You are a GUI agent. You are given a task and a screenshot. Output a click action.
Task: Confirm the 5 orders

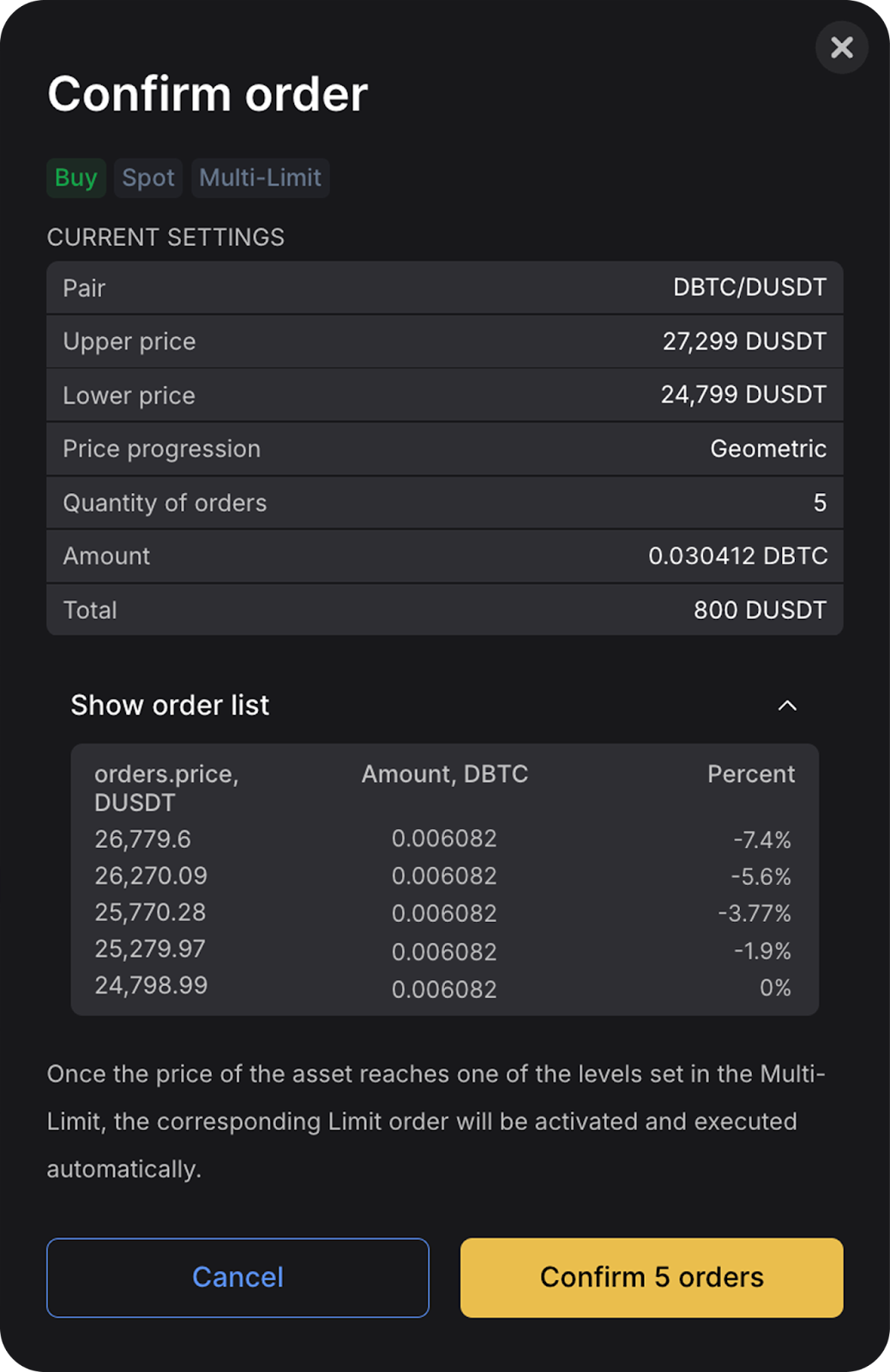pos(651,1277)
